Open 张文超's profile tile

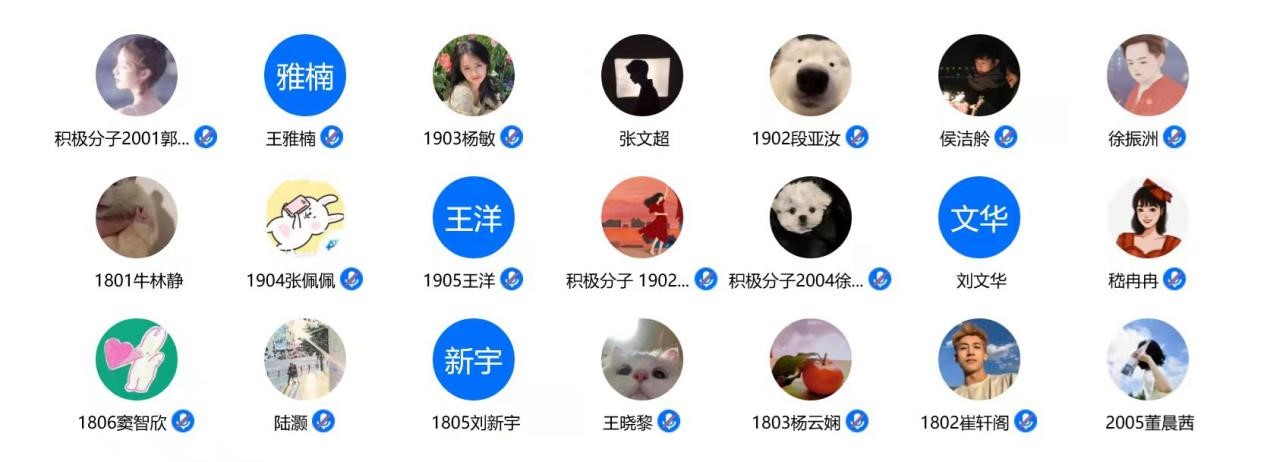click(x=642, y=76)
